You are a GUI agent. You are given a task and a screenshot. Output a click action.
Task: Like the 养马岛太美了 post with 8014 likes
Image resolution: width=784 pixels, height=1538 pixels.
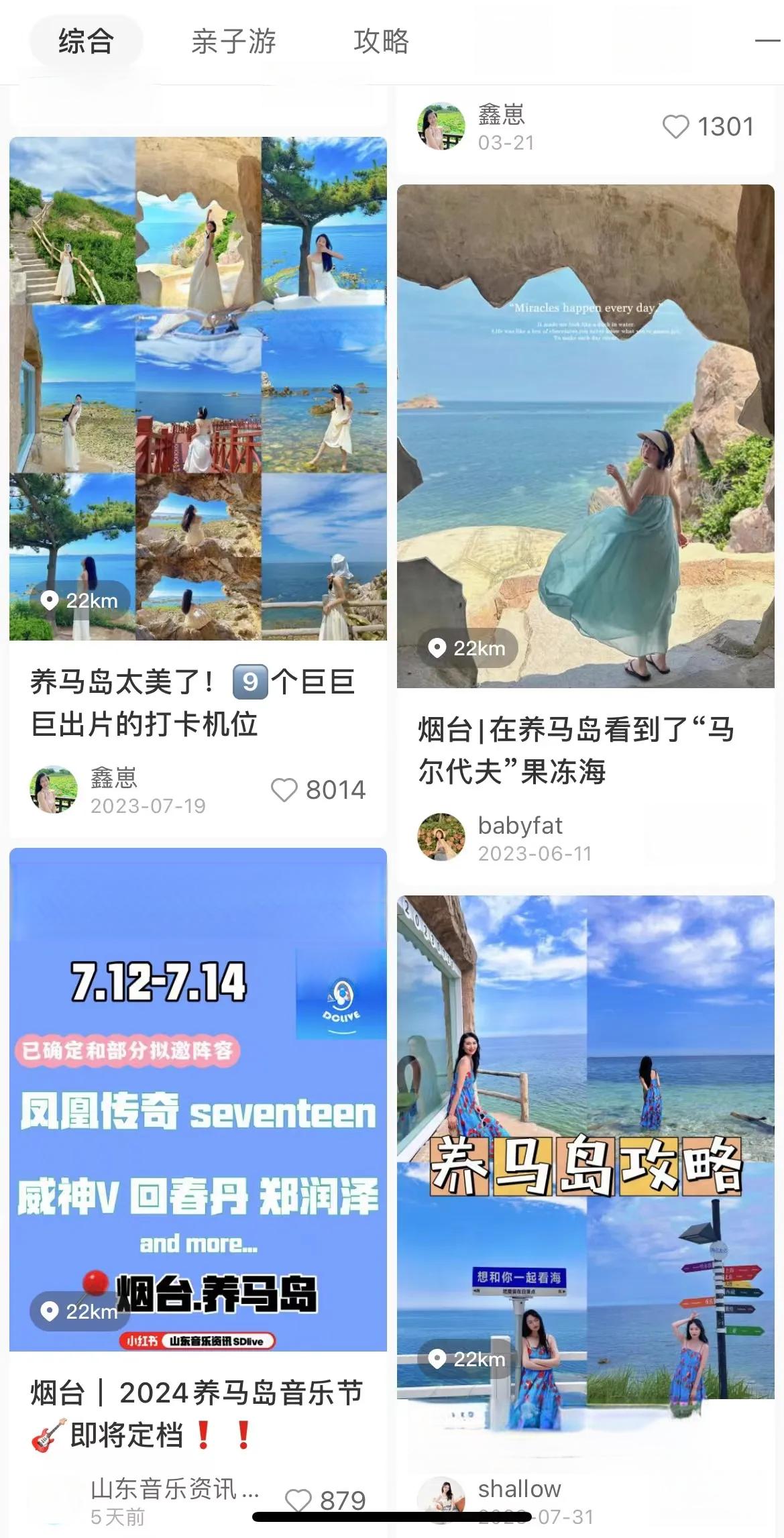(284, 790)
